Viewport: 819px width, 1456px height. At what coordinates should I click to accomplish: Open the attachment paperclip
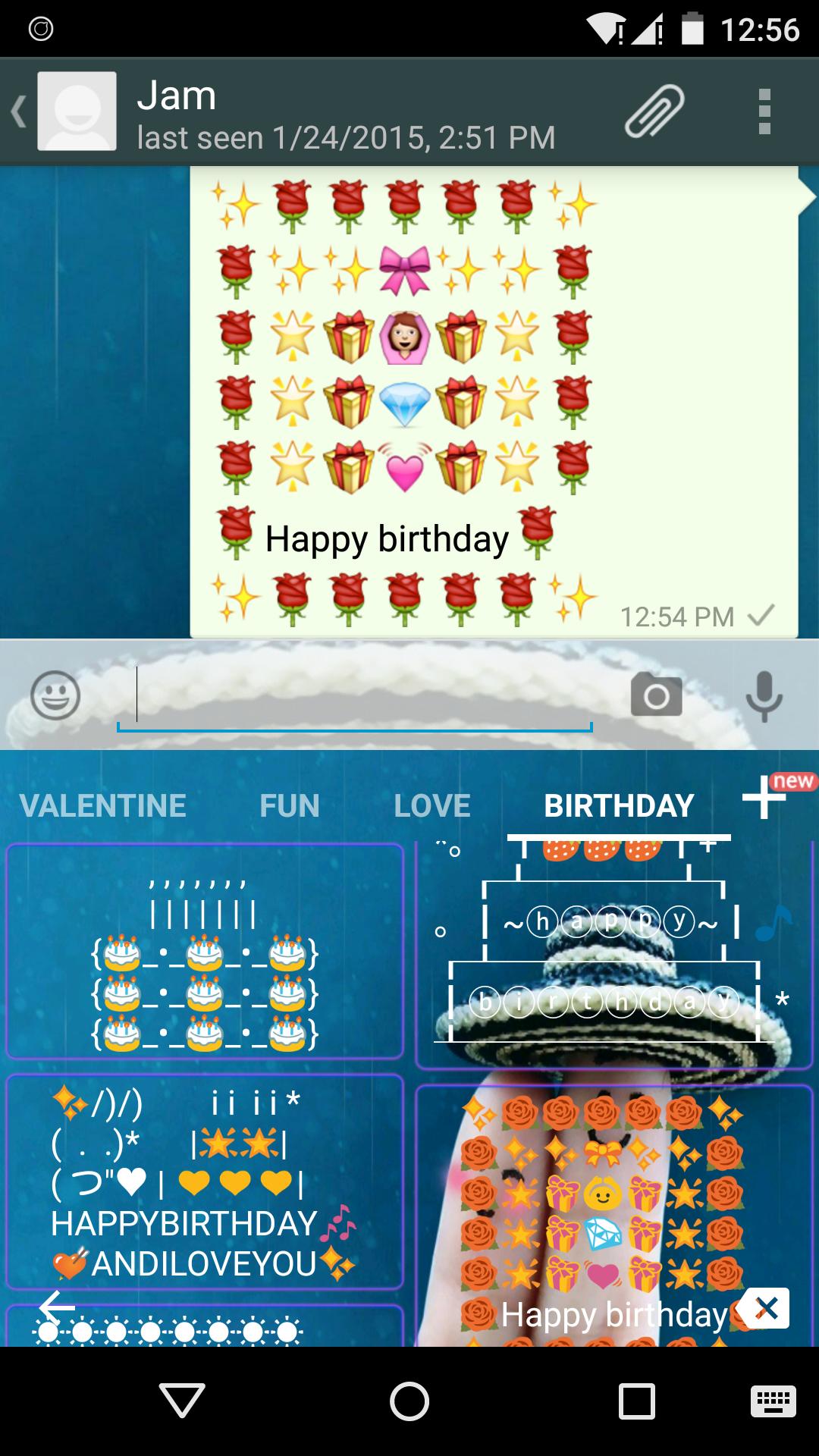pyautogui.click(x=654, y=112)
